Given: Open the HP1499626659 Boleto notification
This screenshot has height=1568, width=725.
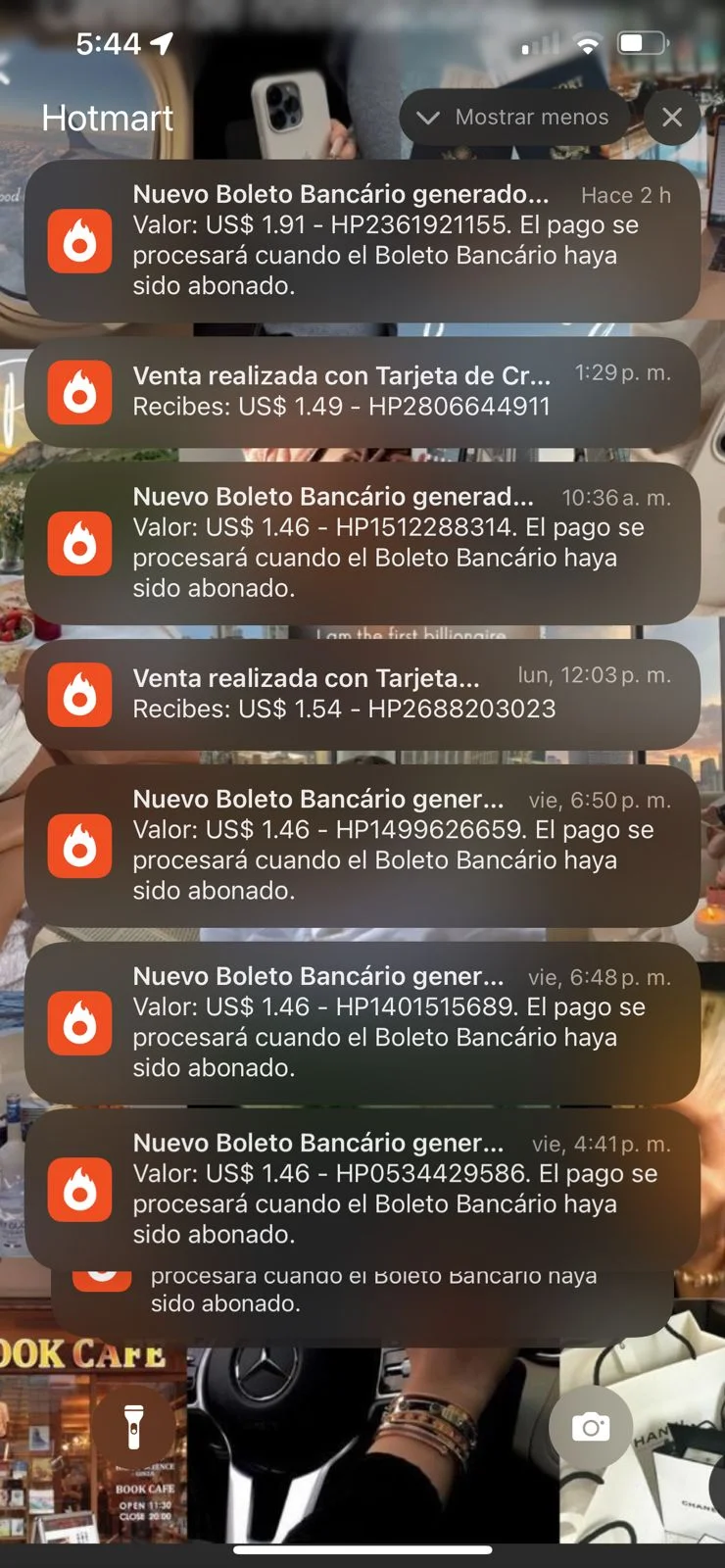Looking at the screenshot, I should [362, 846].
